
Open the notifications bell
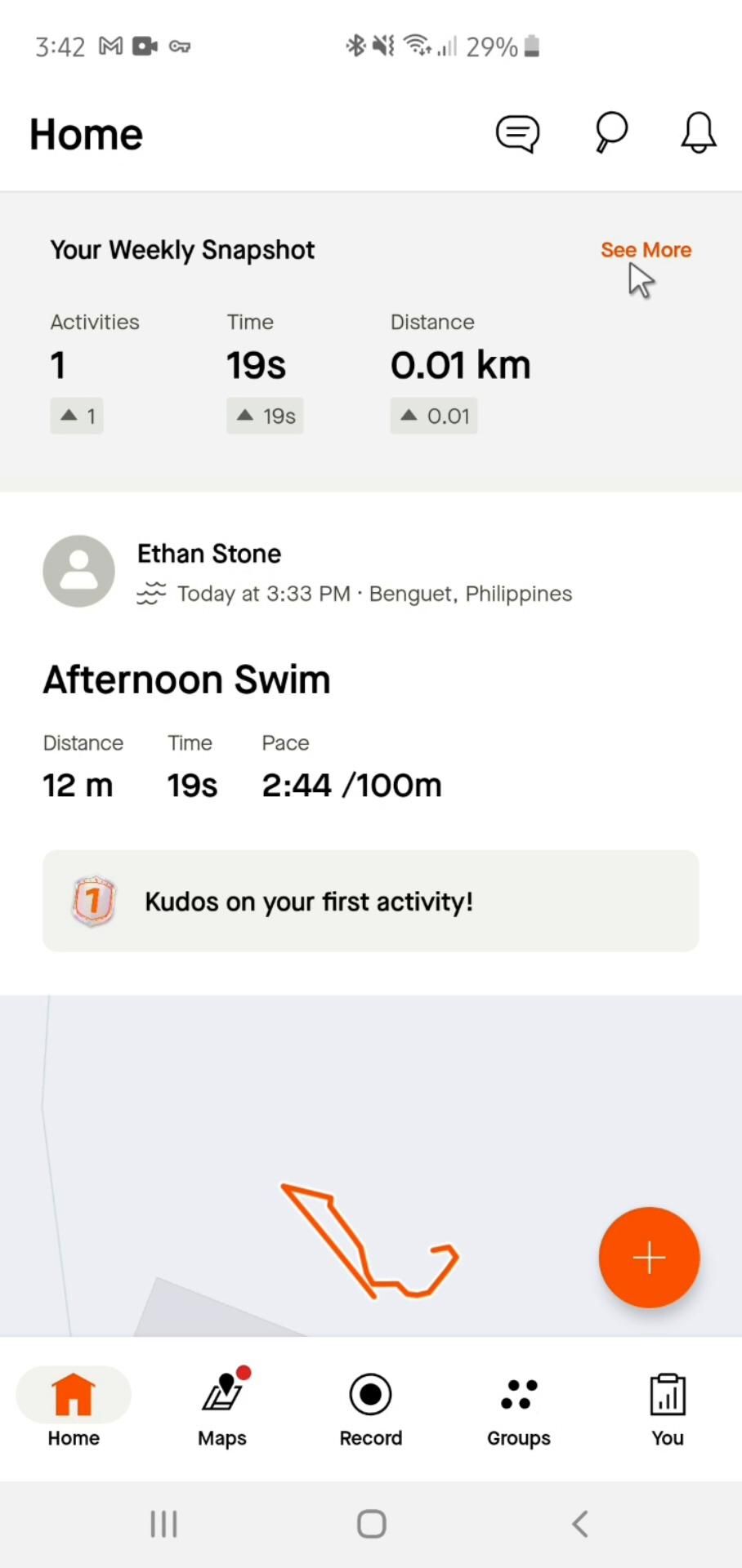699,133
